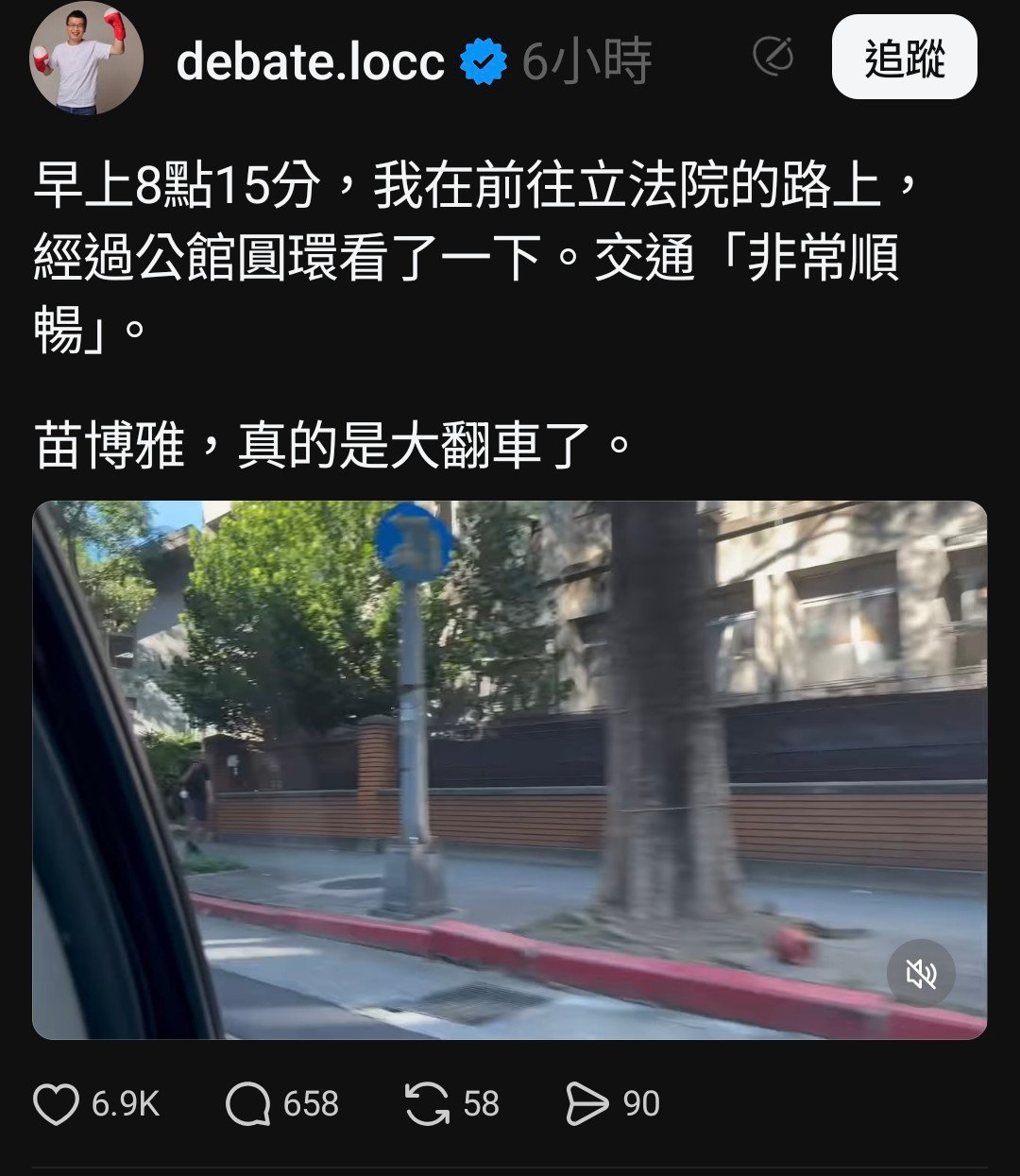Open the 658 comments
The image size is (1020, 1176).
point(248,1103)
